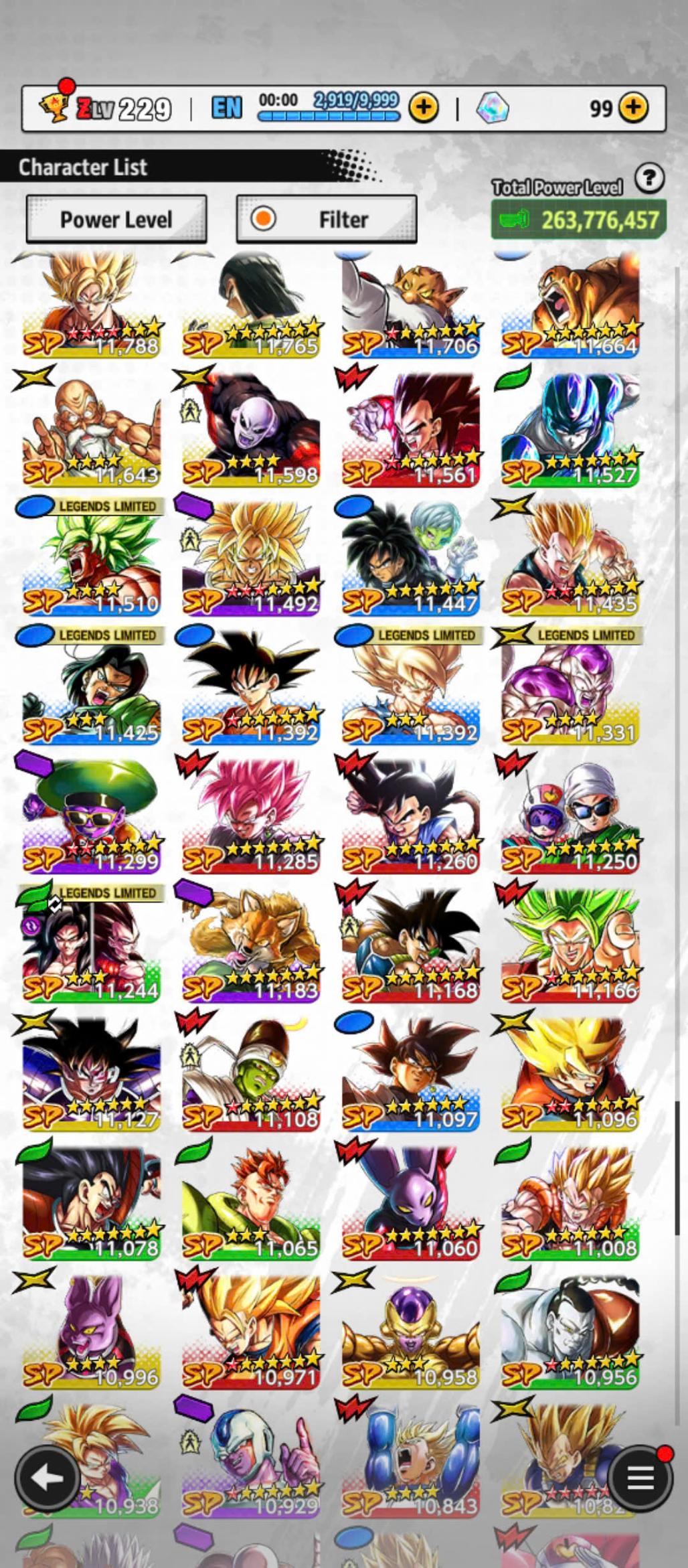Open the Total Power Level help icon
Viewport: 688px width, 1568px height.
tap(649, 179)
